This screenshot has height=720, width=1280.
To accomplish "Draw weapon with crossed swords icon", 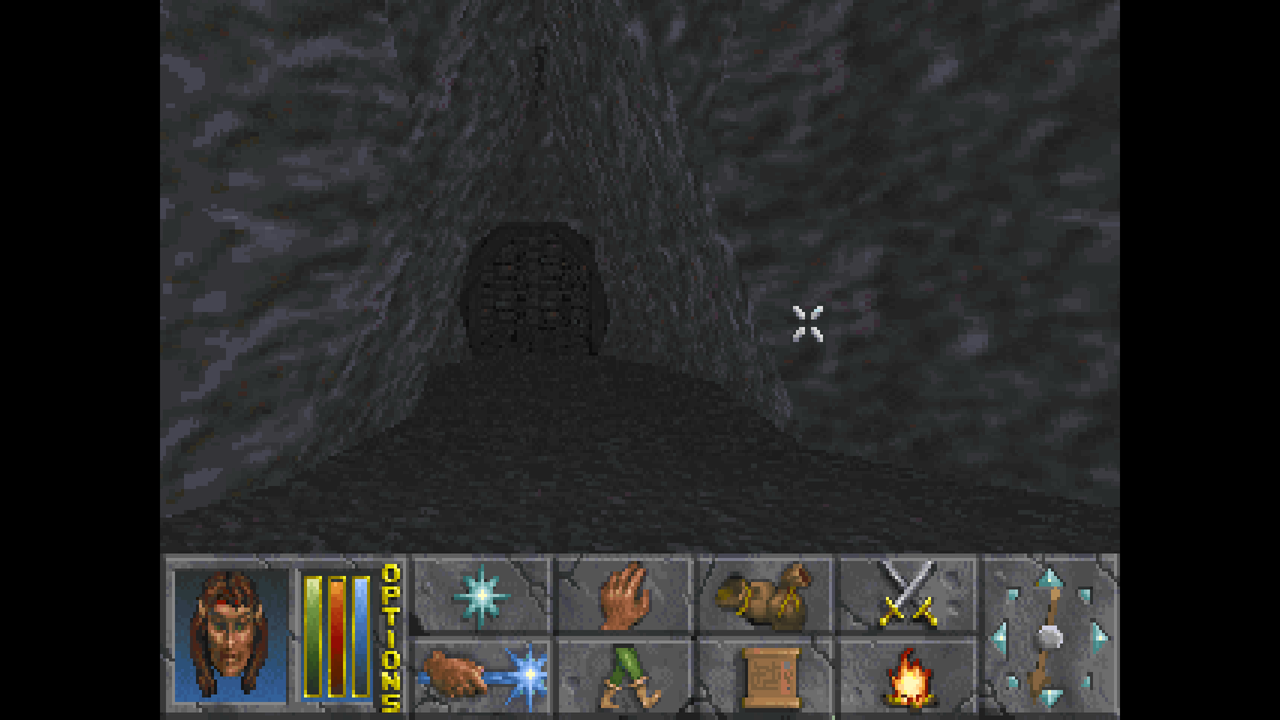I will [907, 594].
